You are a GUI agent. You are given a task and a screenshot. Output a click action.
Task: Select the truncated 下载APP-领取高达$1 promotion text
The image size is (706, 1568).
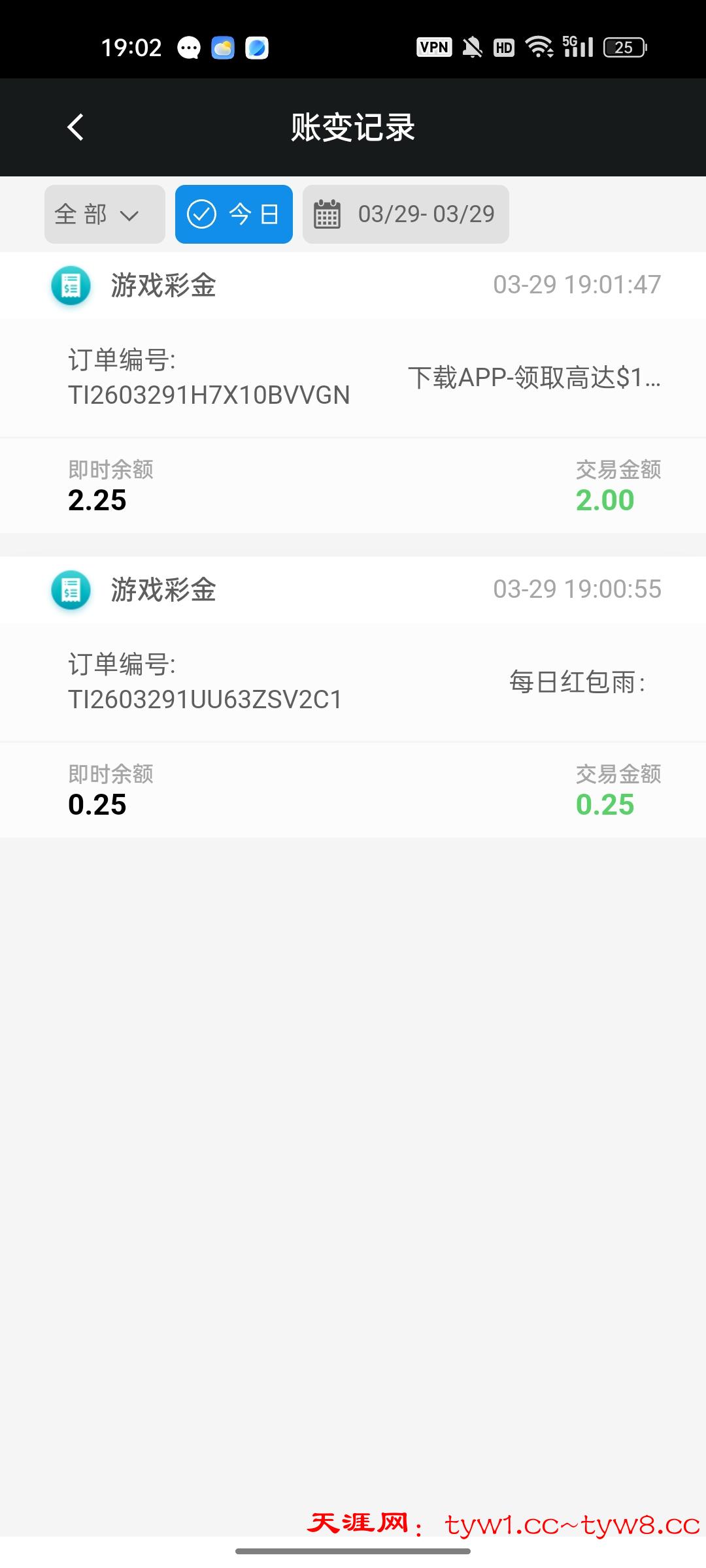click(x=534, y=379)
